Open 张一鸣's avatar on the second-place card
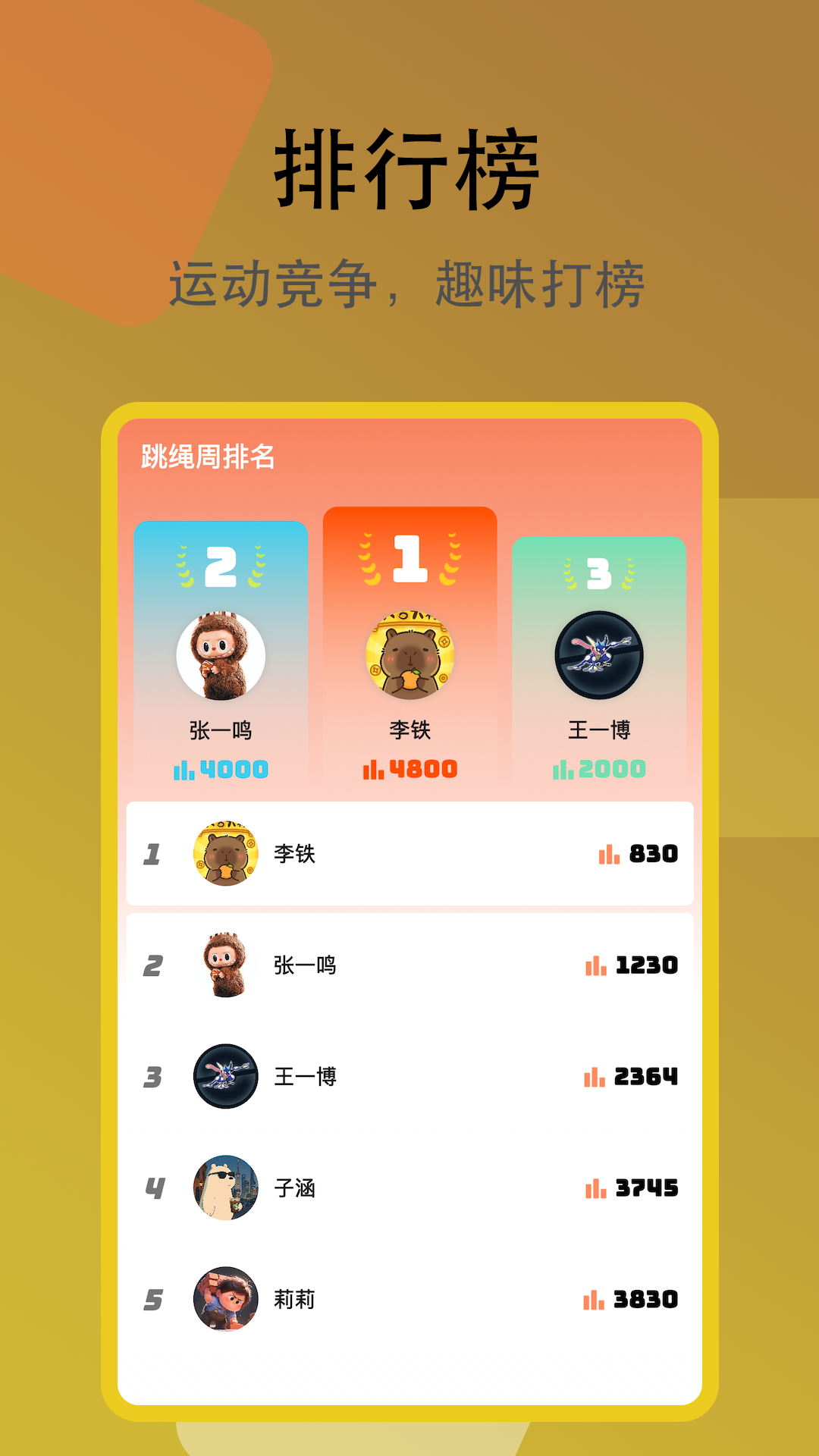 point(220,658)
